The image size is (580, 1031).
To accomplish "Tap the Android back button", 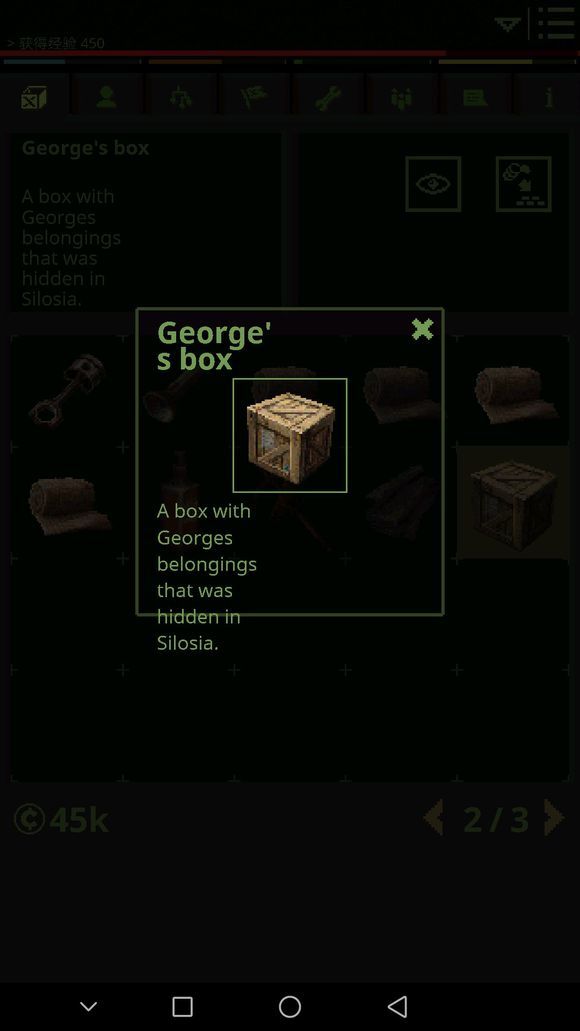I will (x=397, y=1006).
